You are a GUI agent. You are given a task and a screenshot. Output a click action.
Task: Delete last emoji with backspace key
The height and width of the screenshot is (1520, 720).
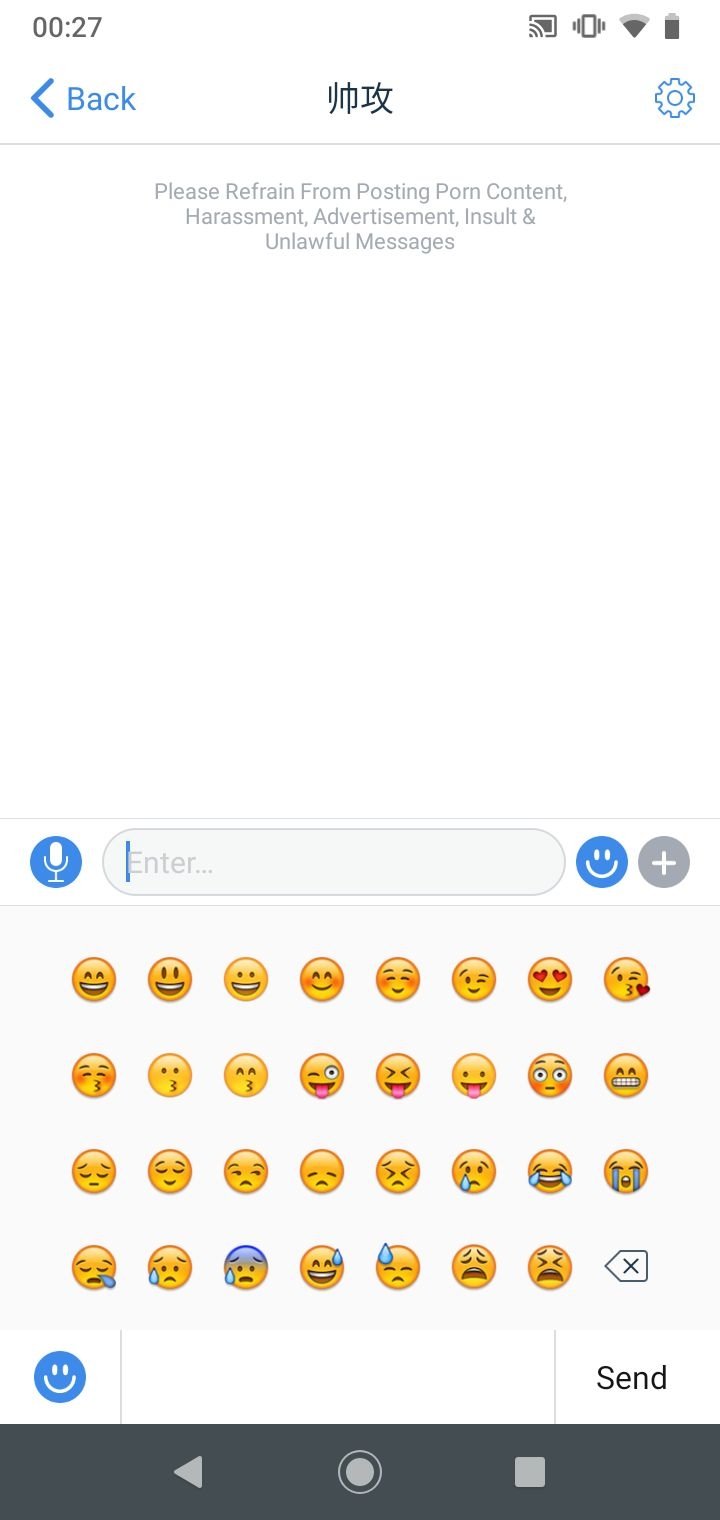click(626, 1268)
